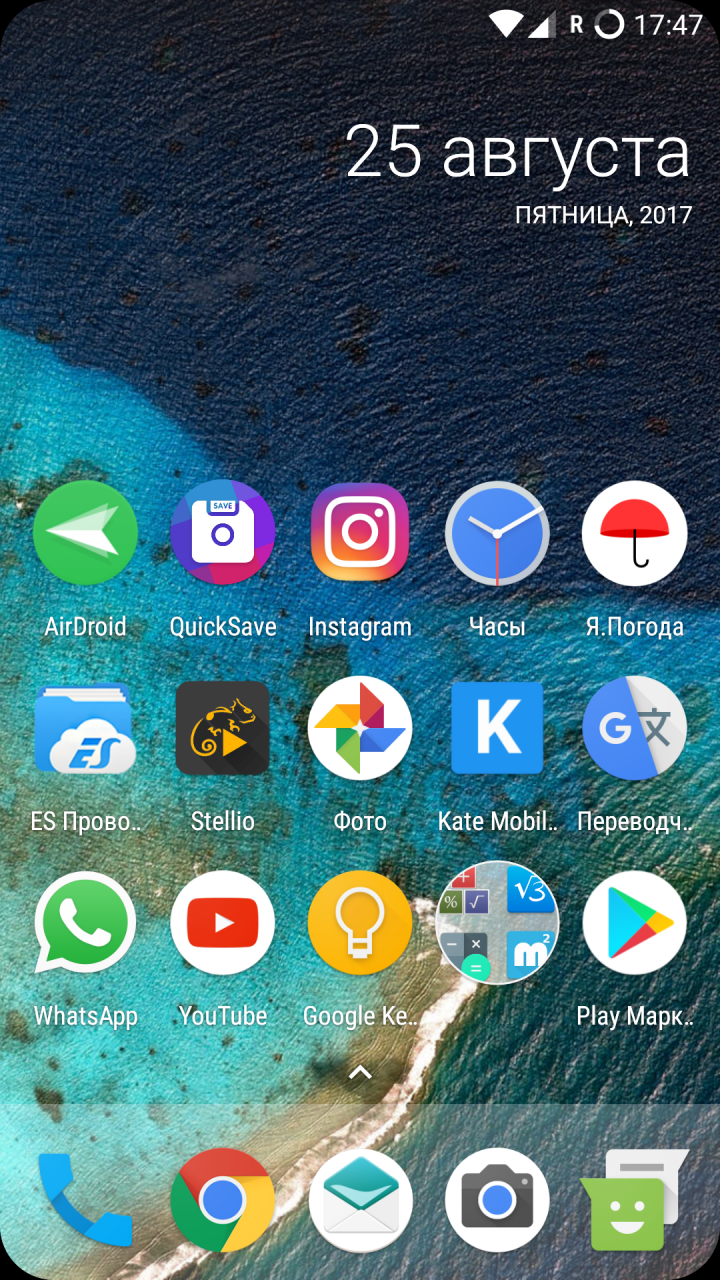Open the phone dialer in dock
Screen dimensions: 720x1280
click(x=85, y=1200)
